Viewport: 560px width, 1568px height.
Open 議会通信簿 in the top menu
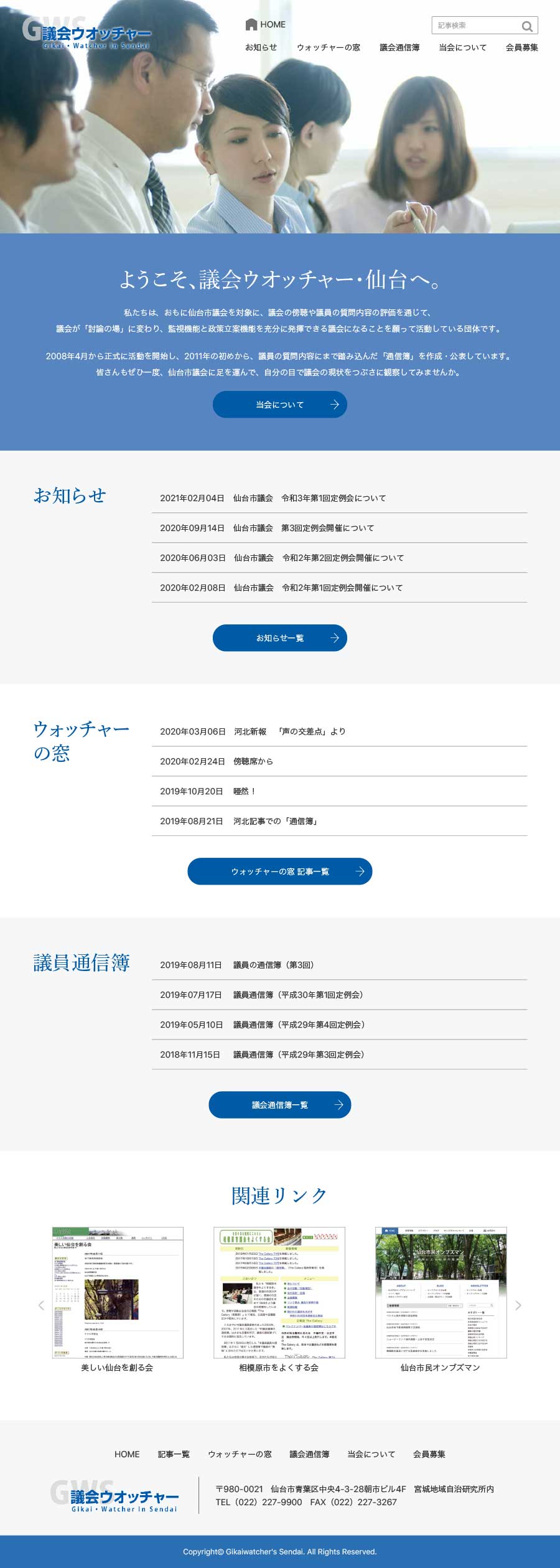[x=399, y=47]
